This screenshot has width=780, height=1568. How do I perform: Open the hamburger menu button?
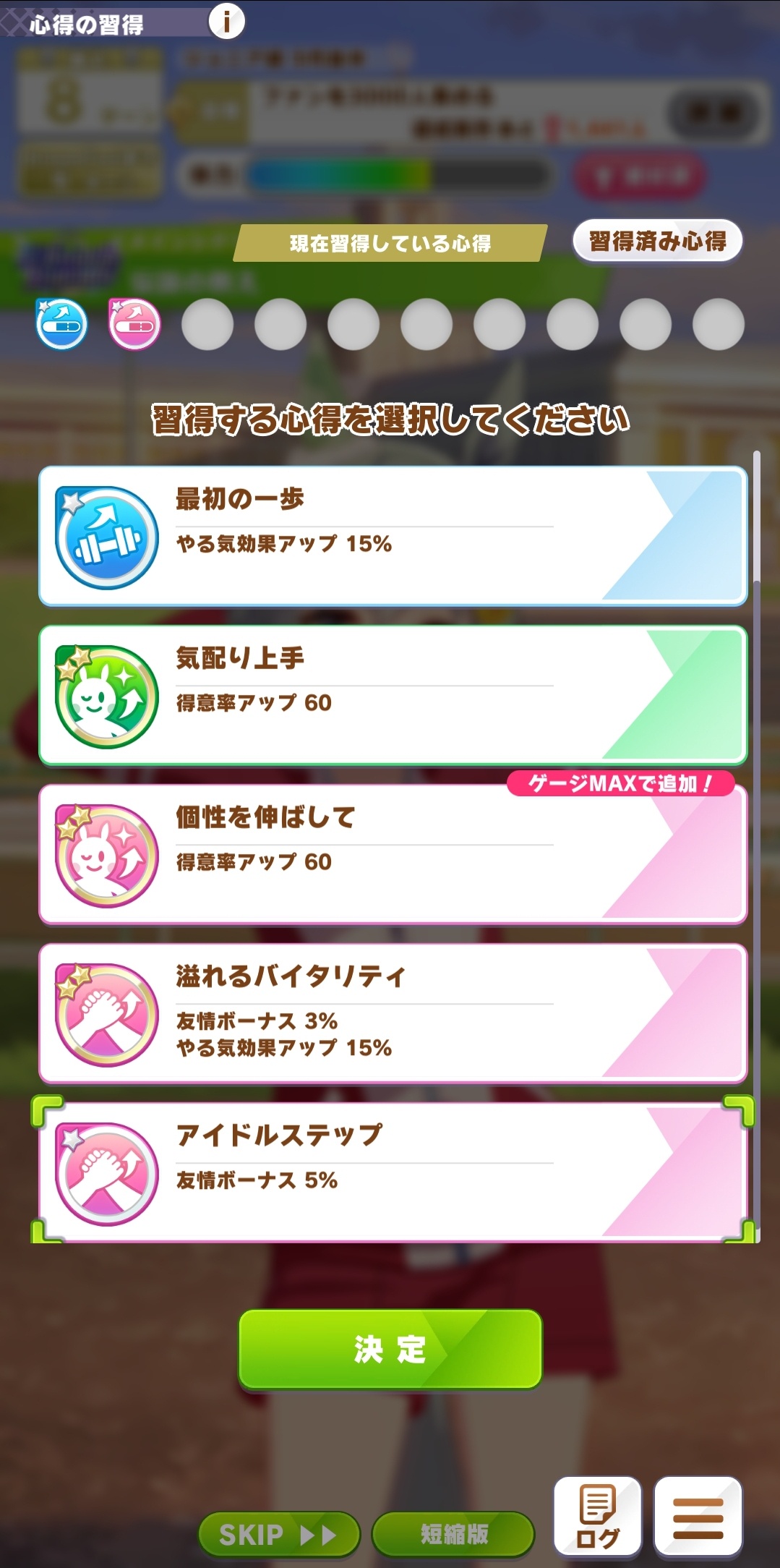click(x=698, y=1517)
